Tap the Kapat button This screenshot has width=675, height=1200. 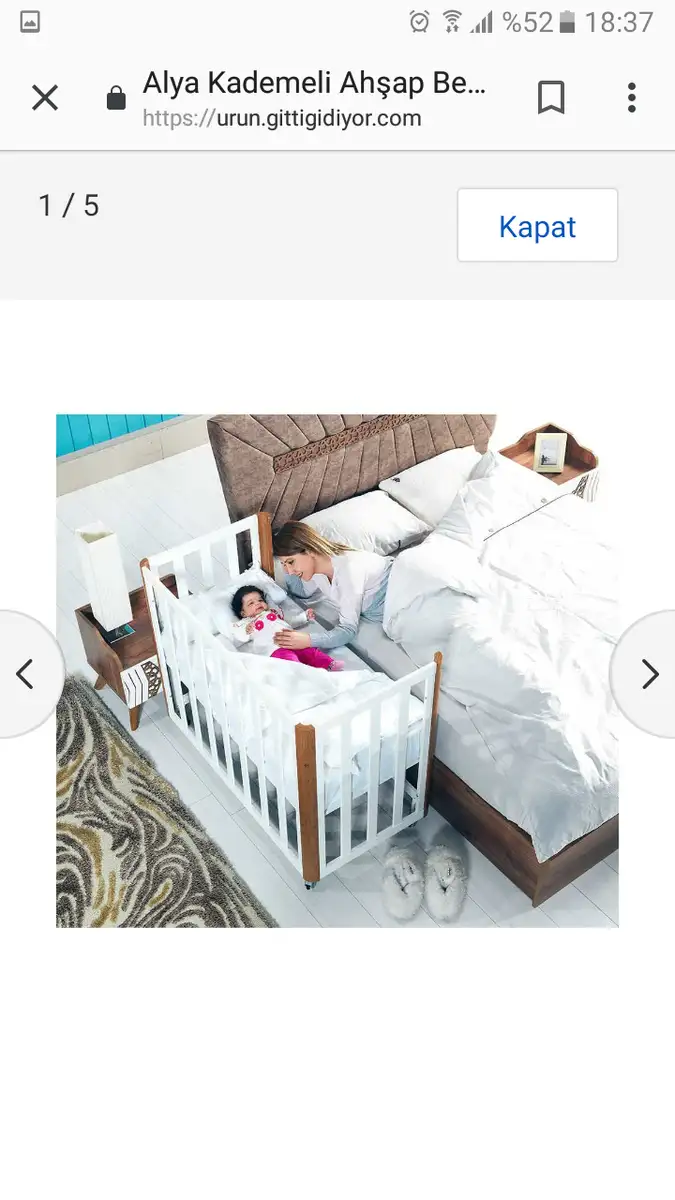click(537, 226)
